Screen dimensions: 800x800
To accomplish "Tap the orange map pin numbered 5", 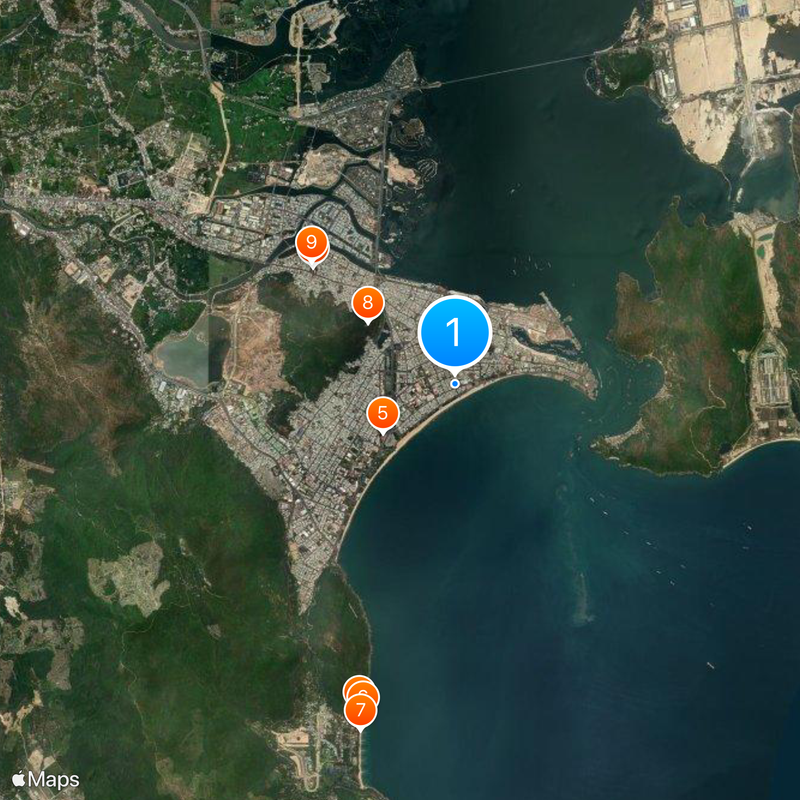I will (383, 412).
